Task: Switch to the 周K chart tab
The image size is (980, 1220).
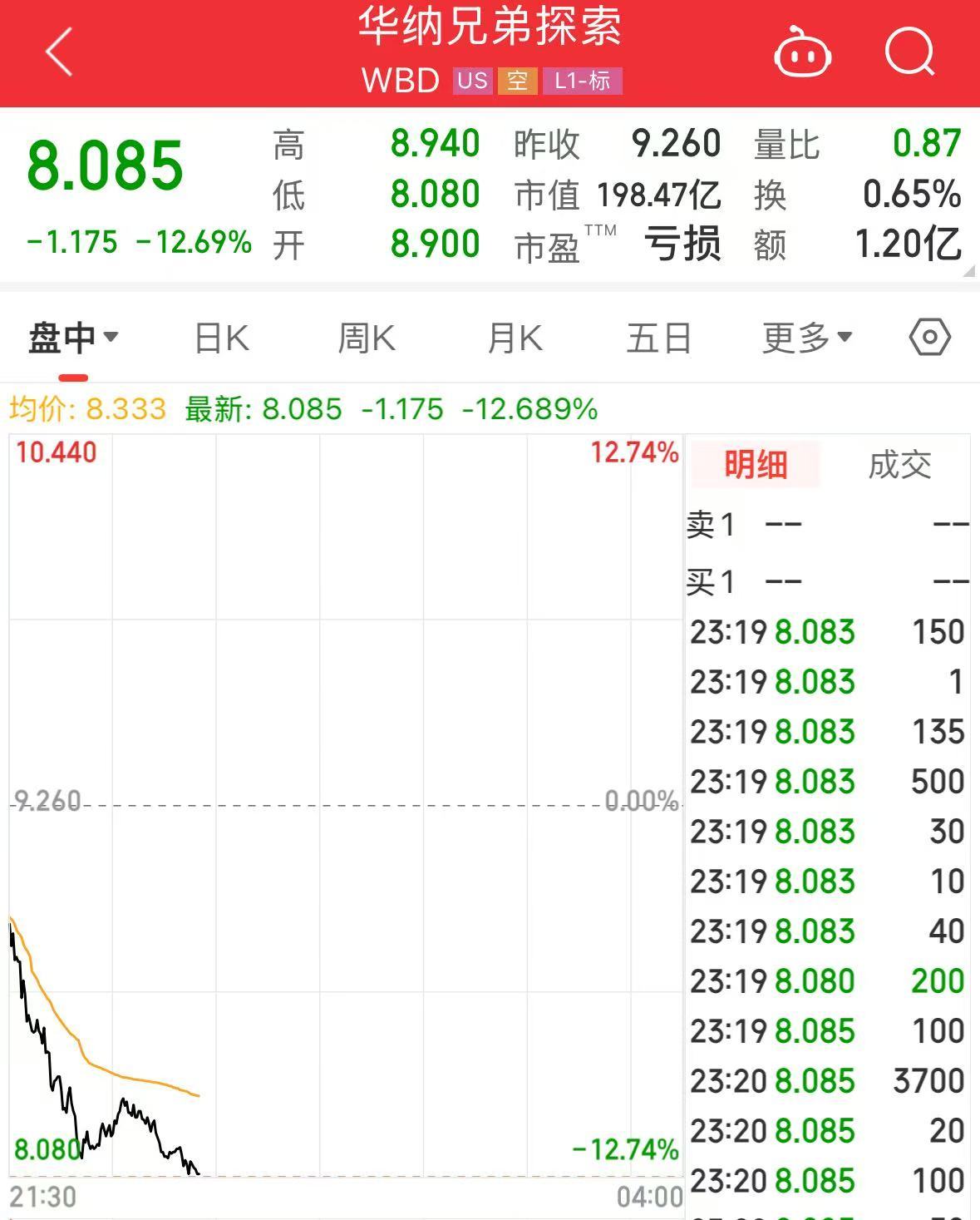Action: (x=367, y=338)
